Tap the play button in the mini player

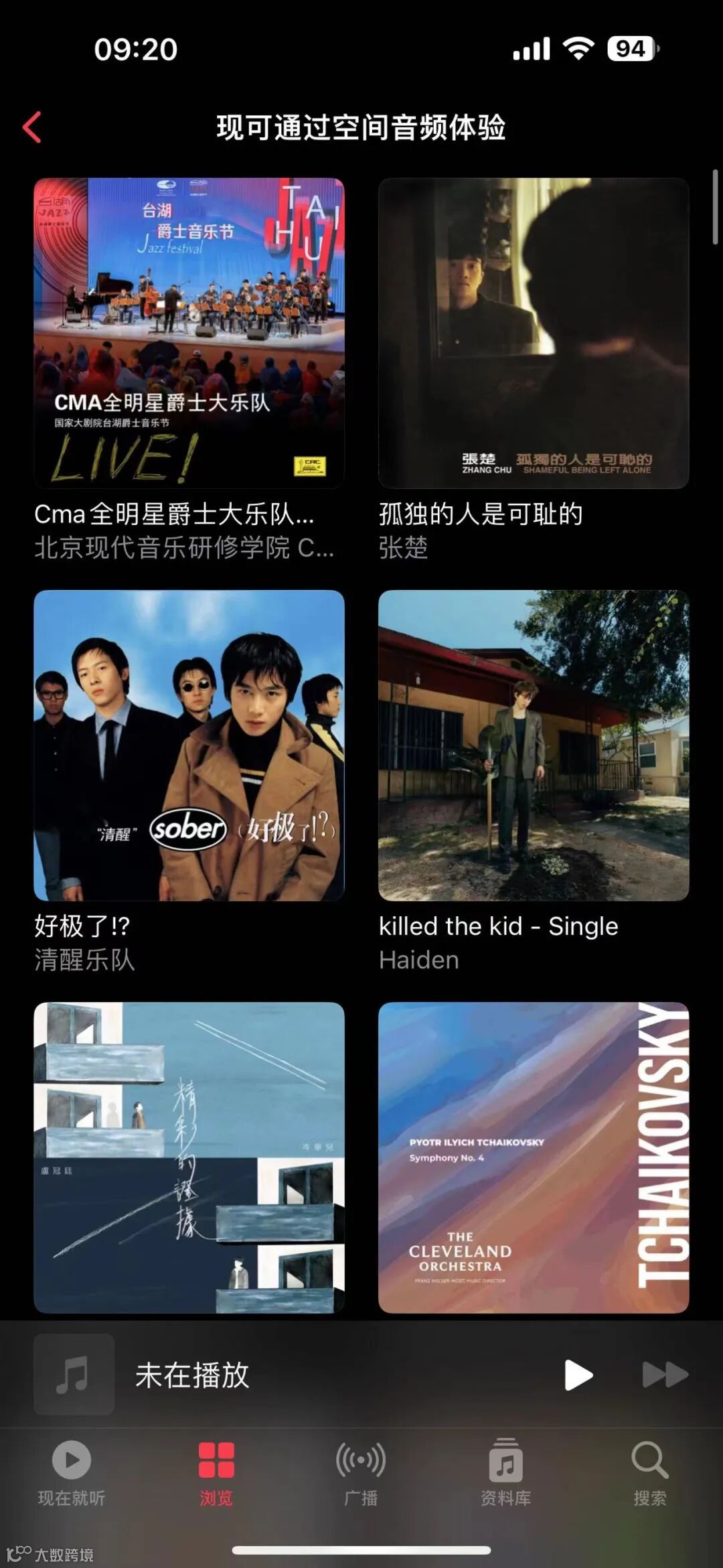pos(578,1375)
